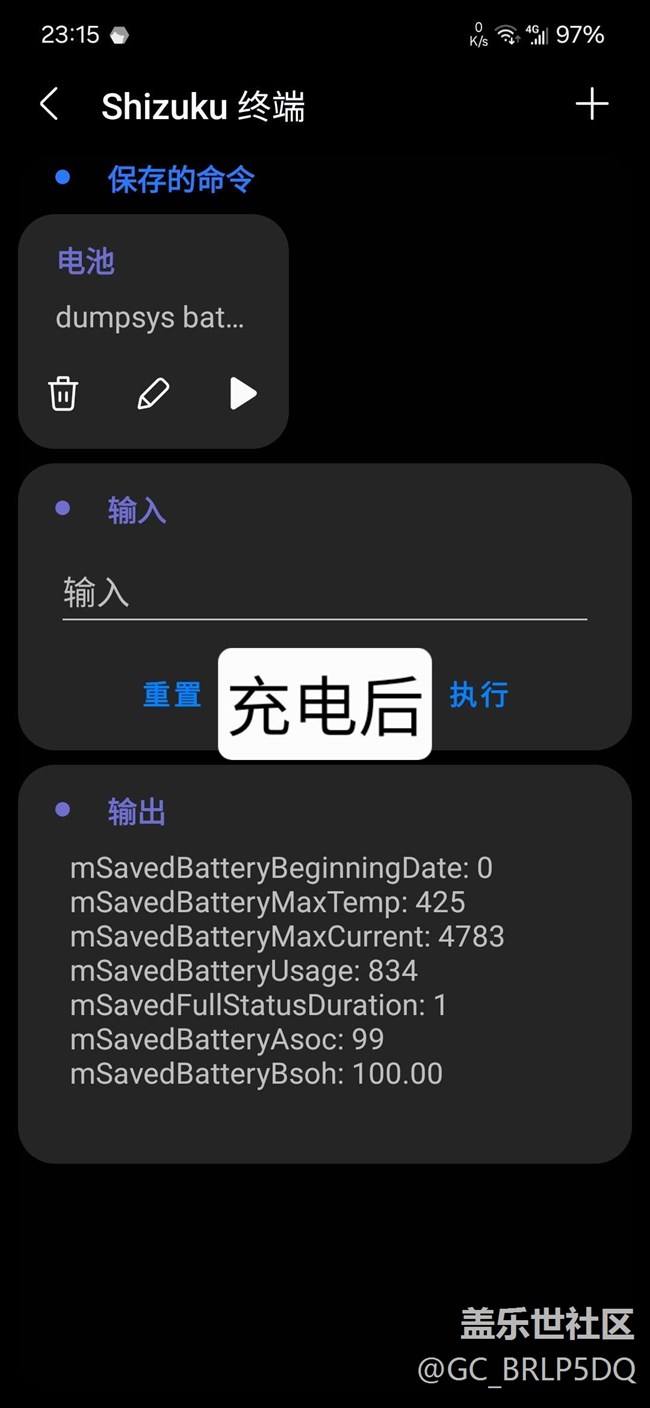
Task: Delete the saved 电池 command
Action: (x=63, y=393)
